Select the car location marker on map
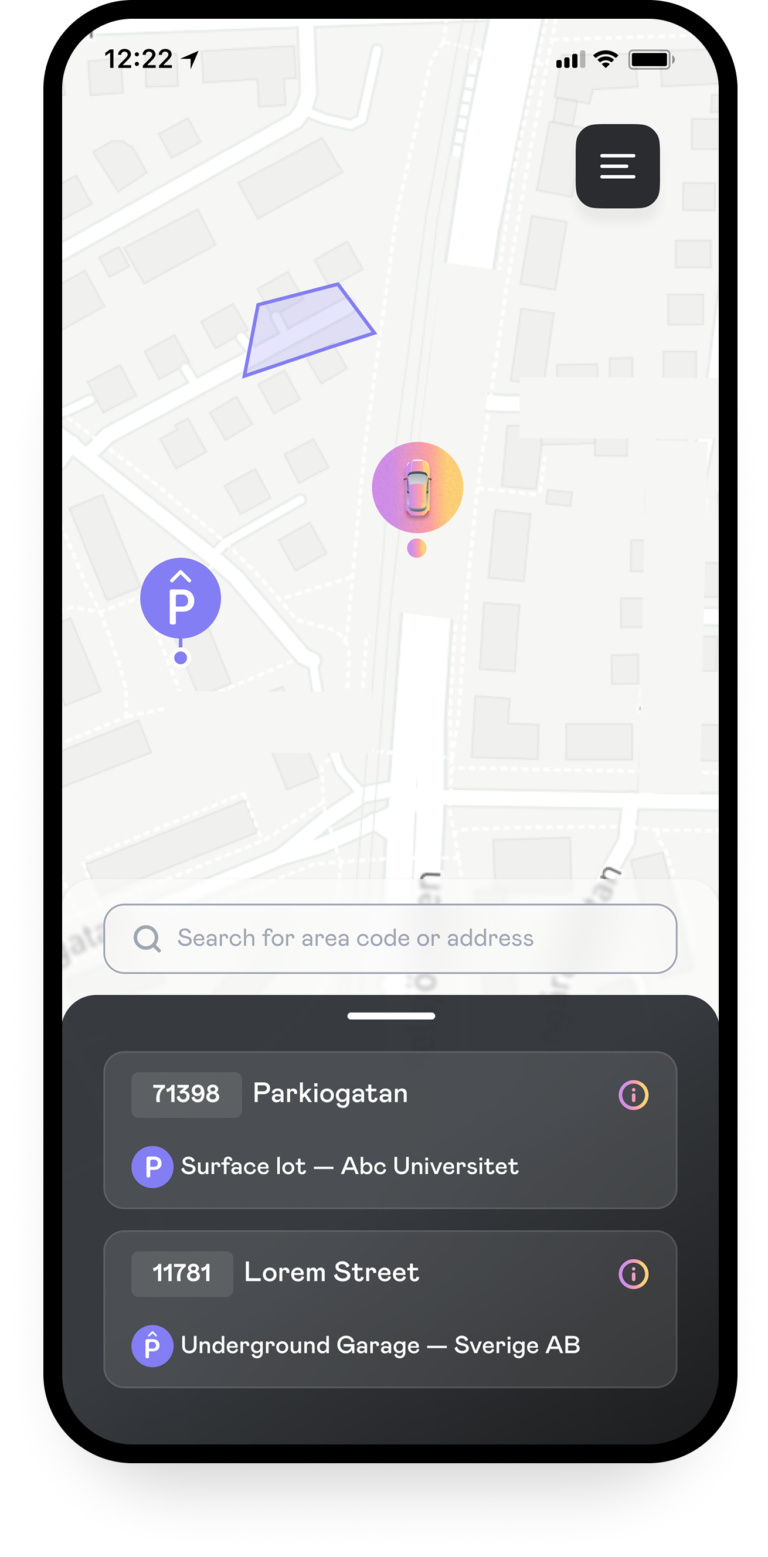 (417, 487)
